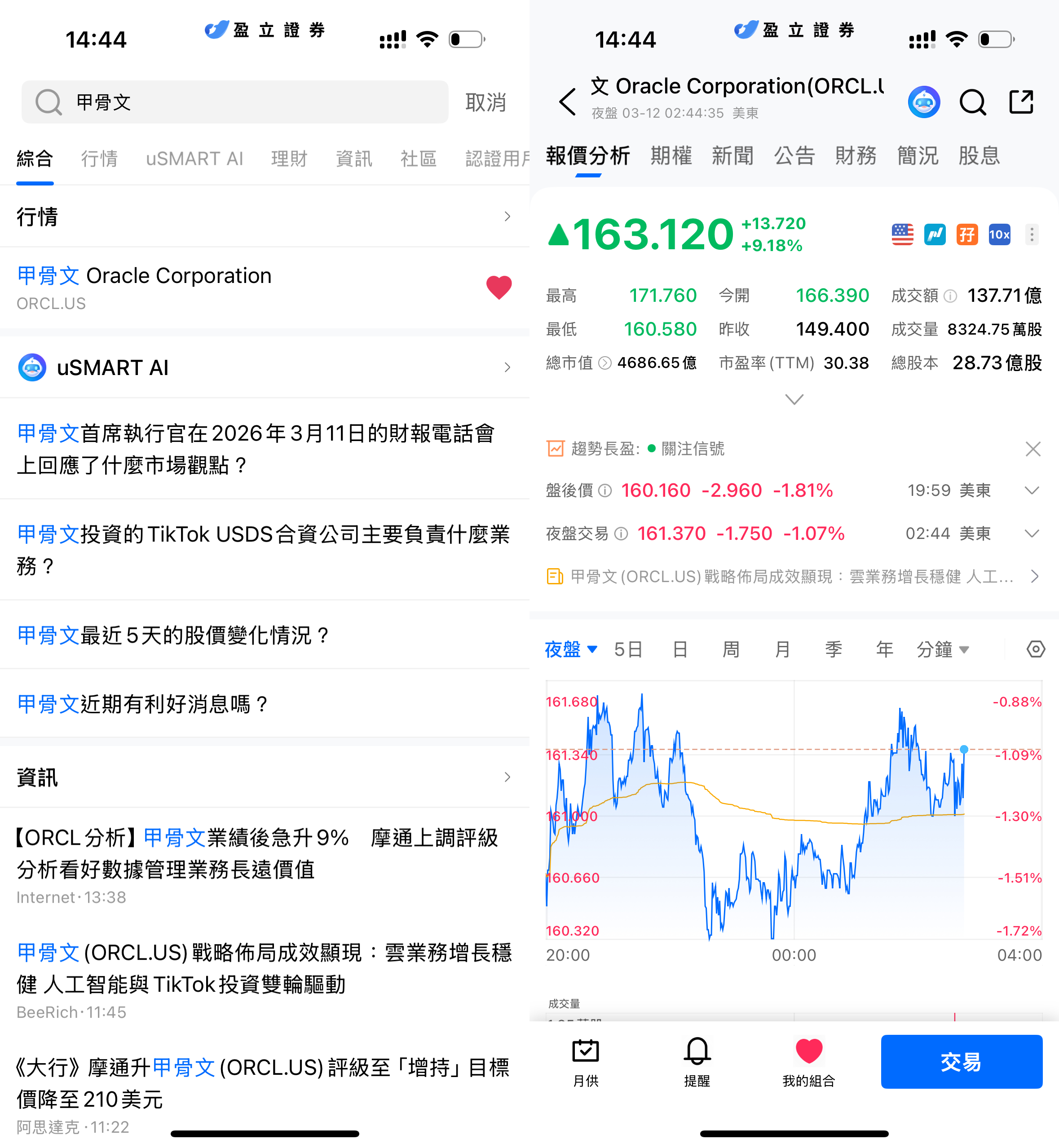The height and width of the screenshot is (1148, 1059).
Task: Cancel the search with 取消
Action: 485,102
